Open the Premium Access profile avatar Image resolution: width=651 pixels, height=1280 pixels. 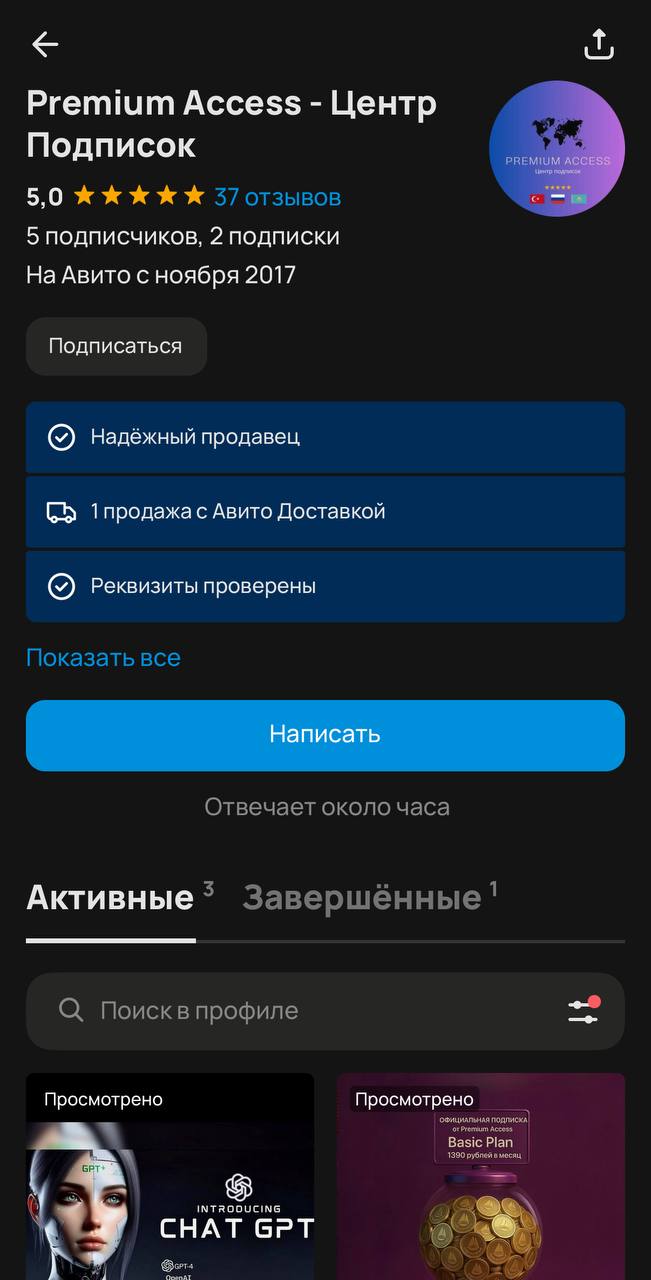[x=557, y=149]
